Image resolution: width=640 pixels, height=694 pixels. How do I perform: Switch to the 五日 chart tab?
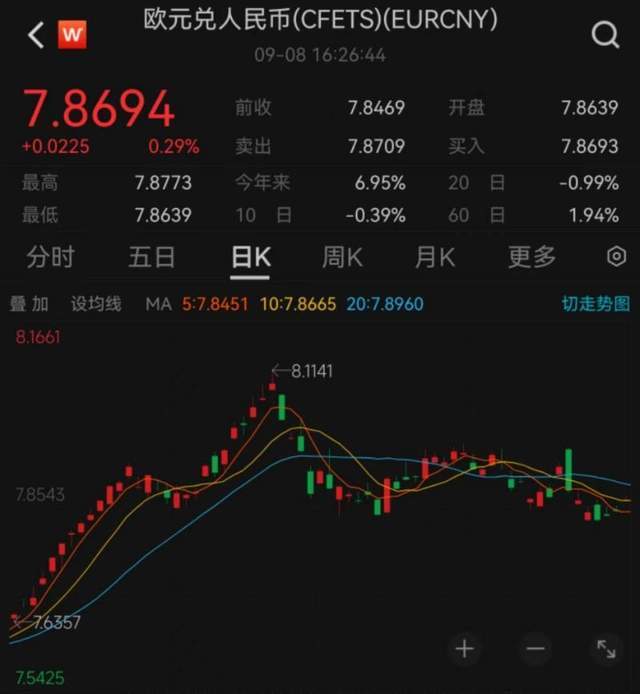tap(152, 257)
